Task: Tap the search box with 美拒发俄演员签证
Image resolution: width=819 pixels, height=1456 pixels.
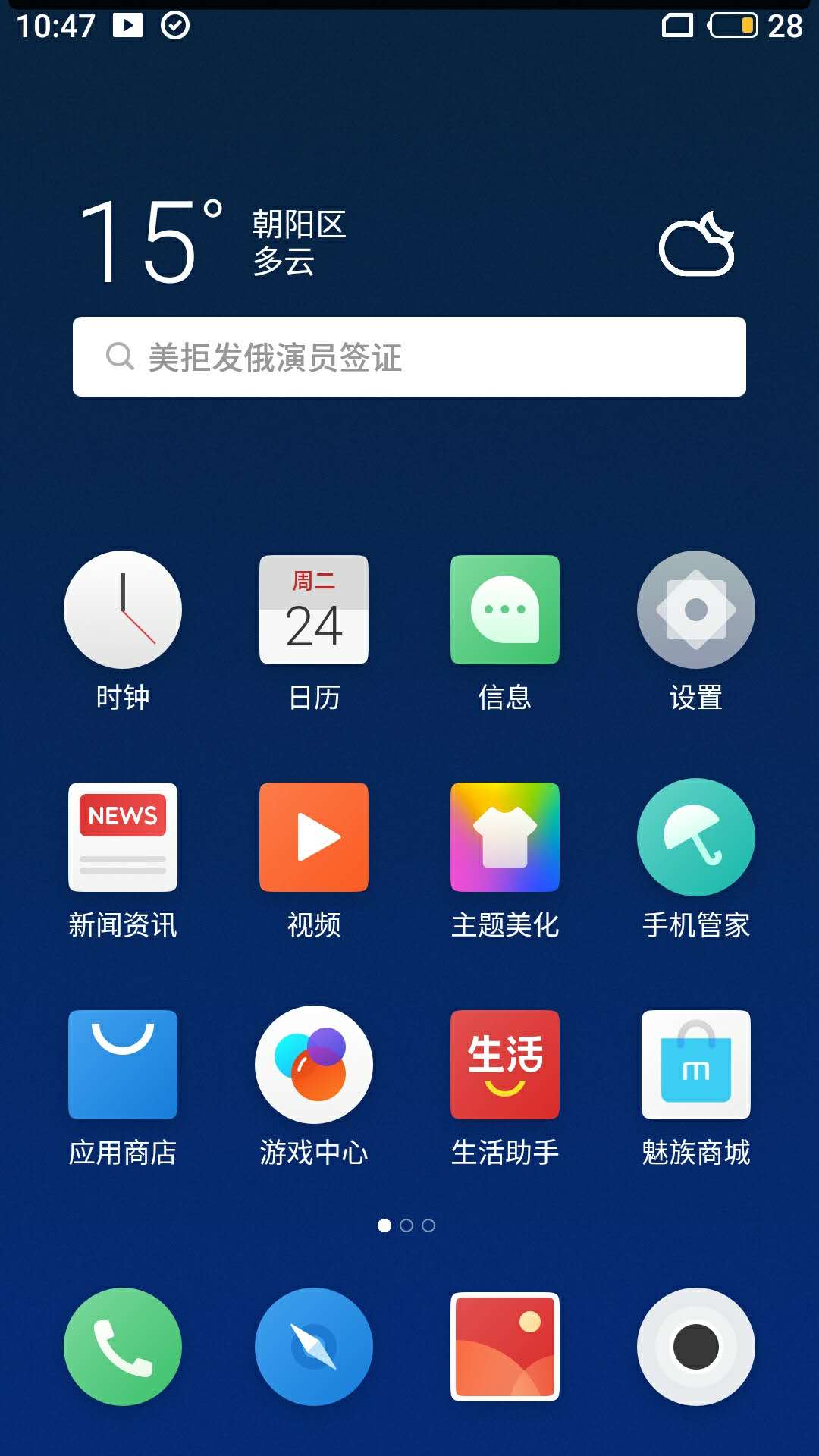Action: (x=409, y=356)
